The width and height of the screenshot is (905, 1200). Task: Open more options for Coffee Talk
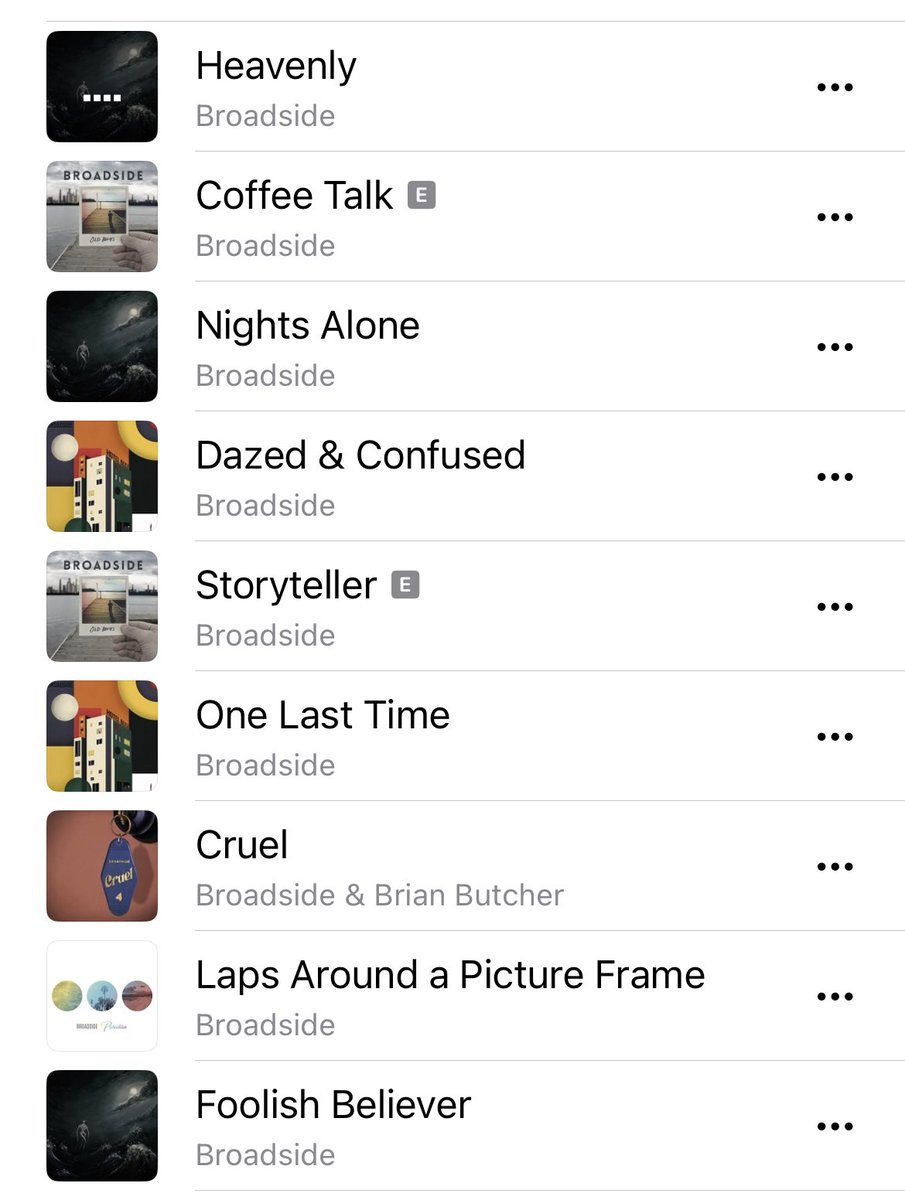point(835,217)
